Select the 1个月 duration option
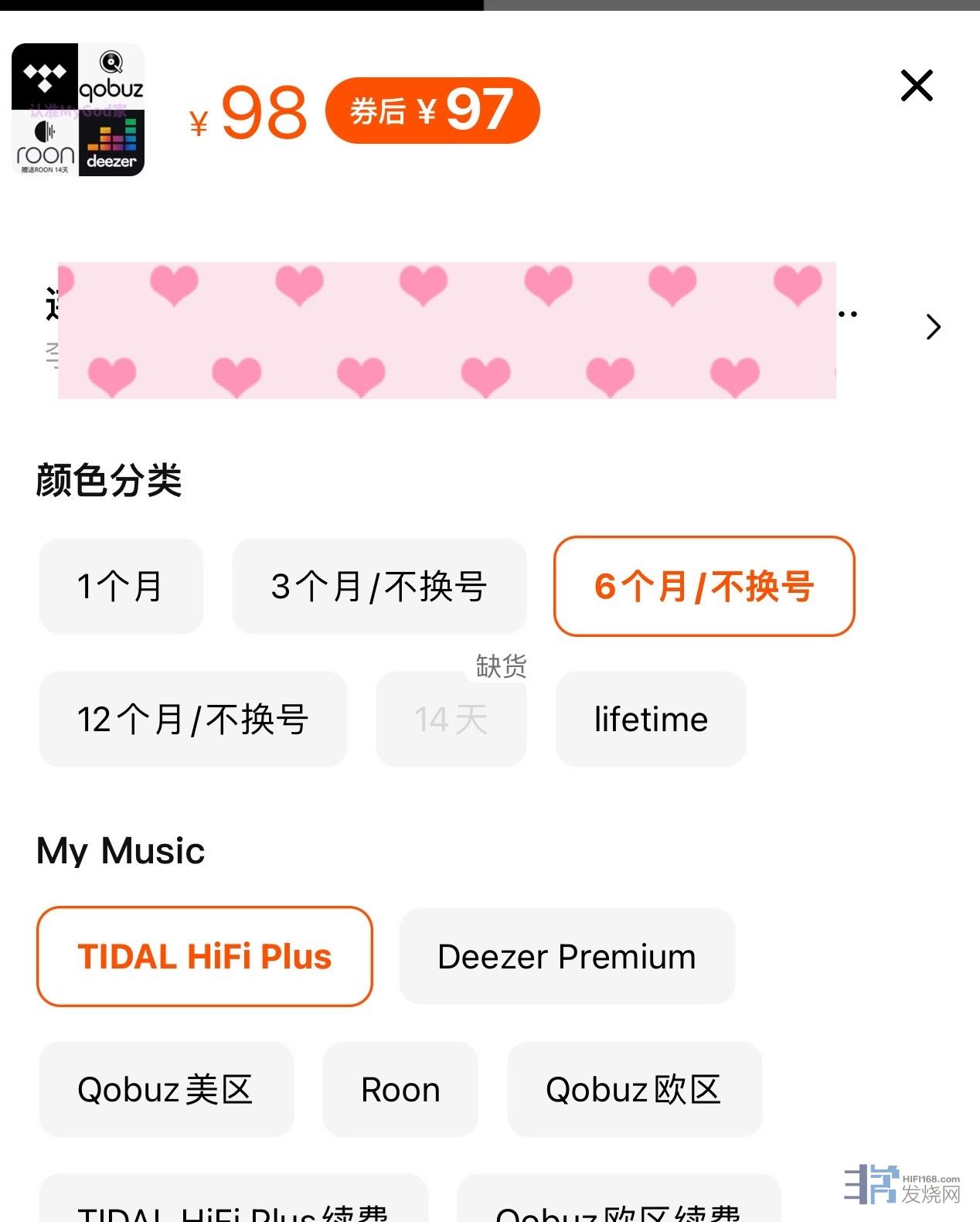 coord(121,587)
